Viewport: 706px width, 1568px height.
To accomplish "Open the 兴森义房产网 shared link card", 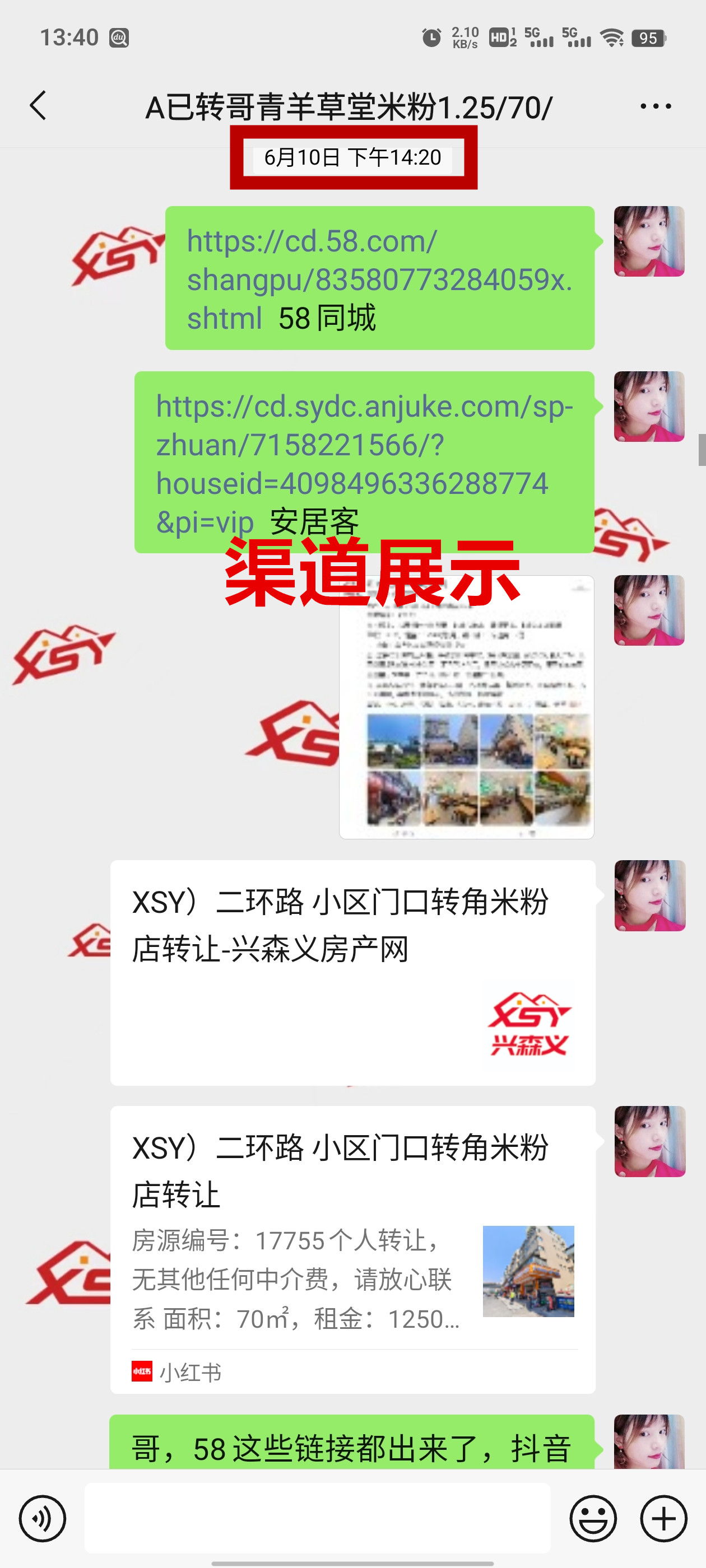I will click(x=352, y=972).
